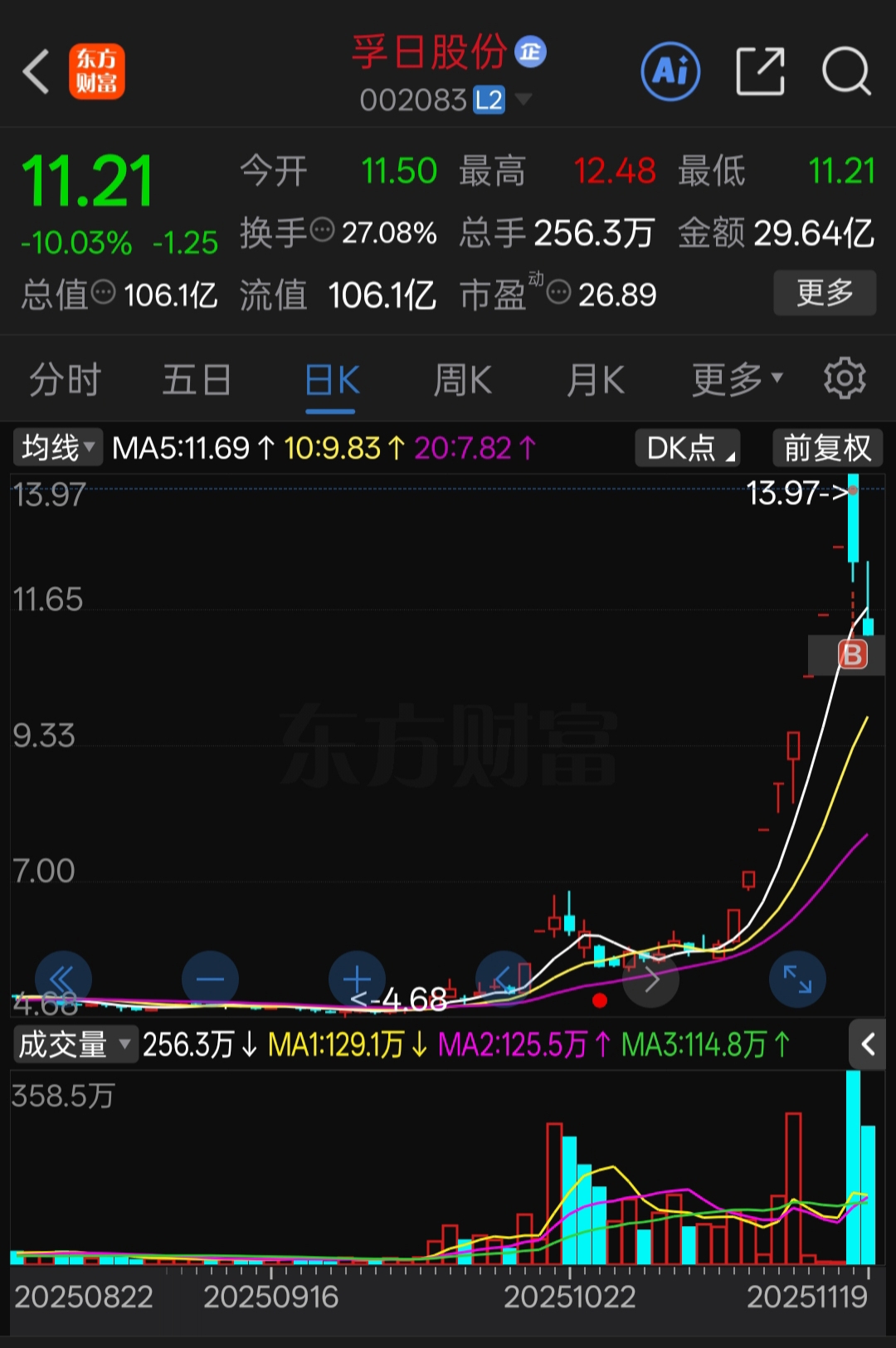Change the 前复权 adjustment setting
Image resolution: width=896 pixels, height=1348 pixels.
coord(827,448)
